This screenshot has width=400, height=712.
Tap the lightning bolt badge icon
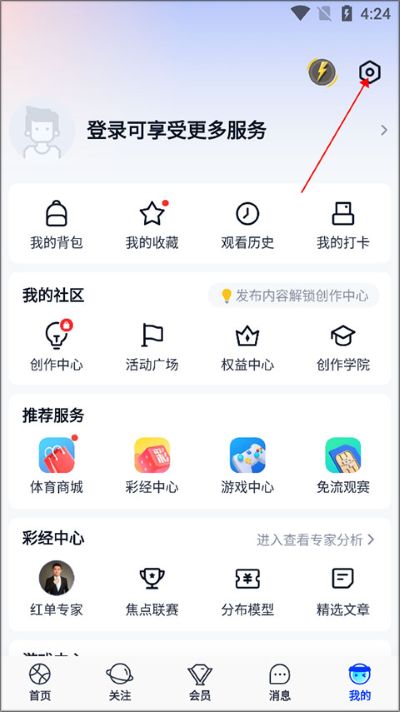click(x=322, y=72)
